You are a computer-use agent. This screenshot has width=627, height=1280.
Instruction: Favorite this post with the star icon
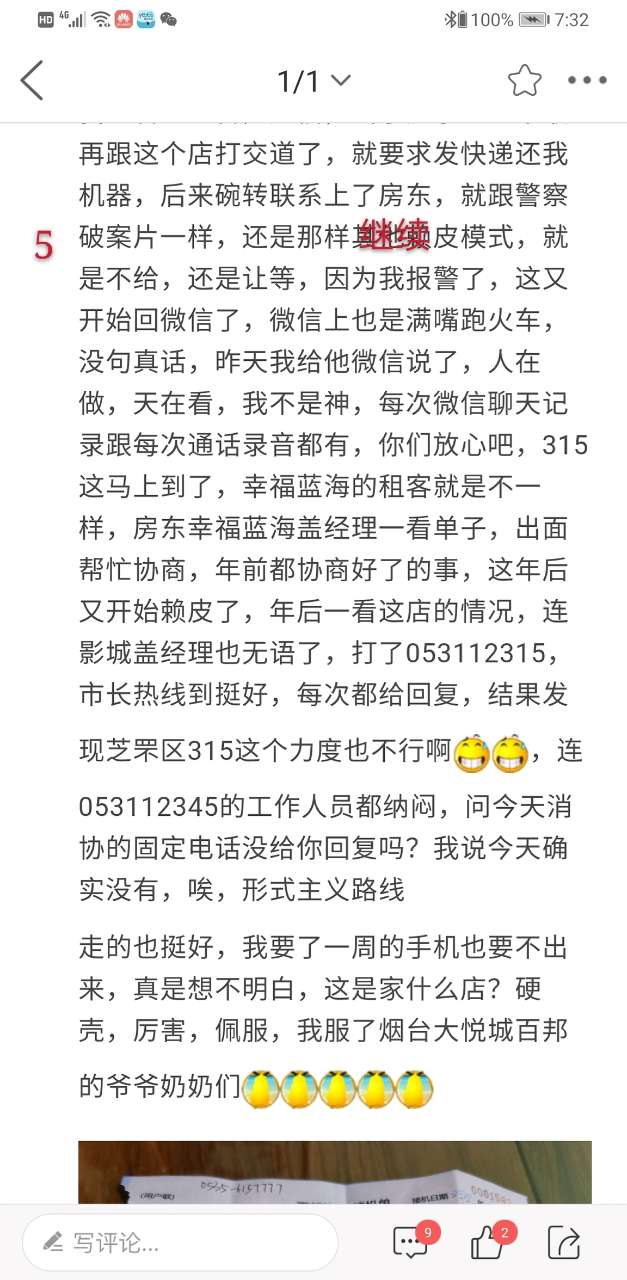[x=524, y=81]
